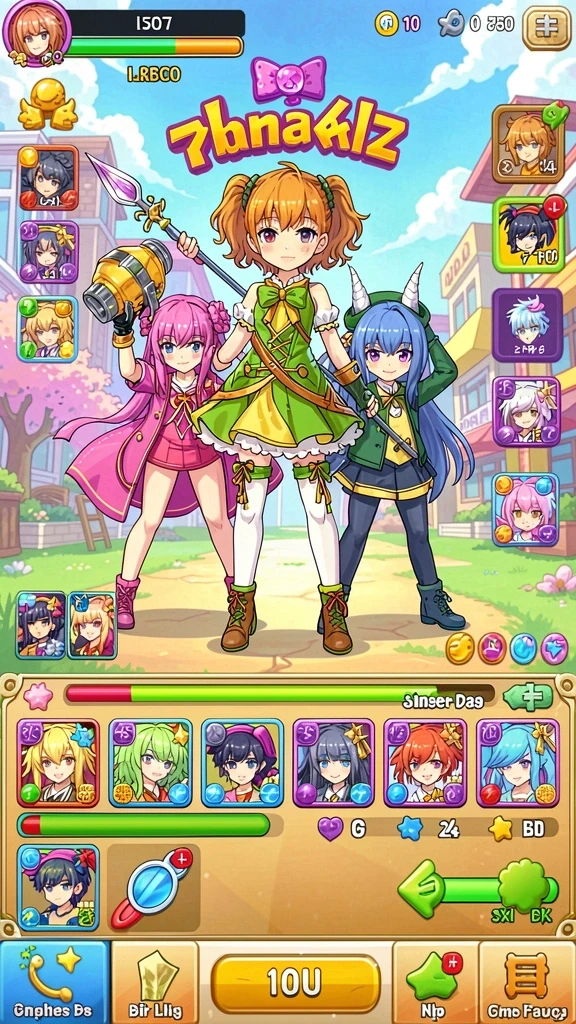Tap the green left-arrow button on the lower panel
Screen dimensions: 576x1024
pyautogui.click(x=422, y=889)
